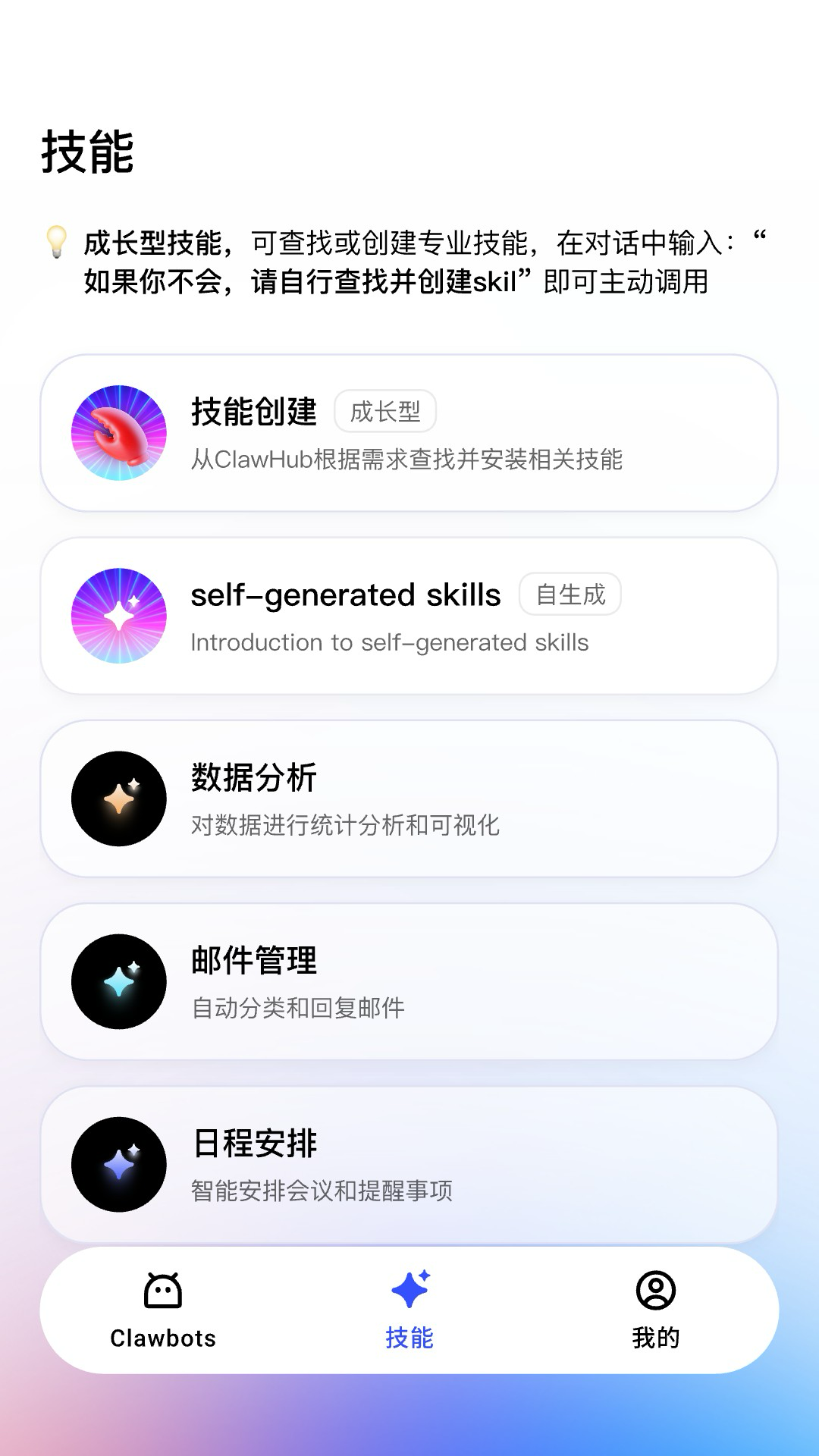This screenshot has height=1456, width=819.
Task: Open the self-generated skills card
Action: (x=409, y=614)
